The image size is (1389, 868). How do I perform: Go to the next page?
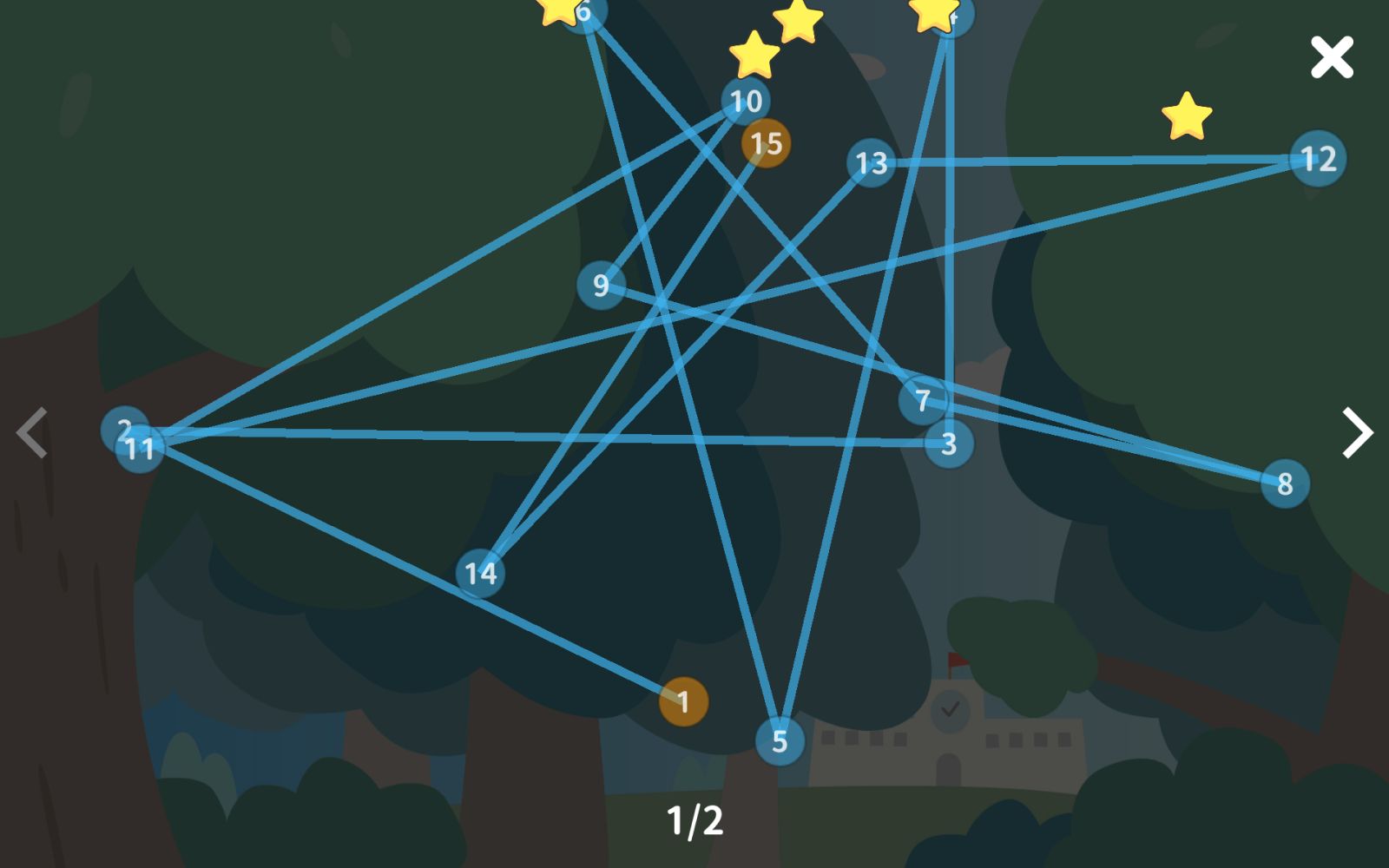1357,432
